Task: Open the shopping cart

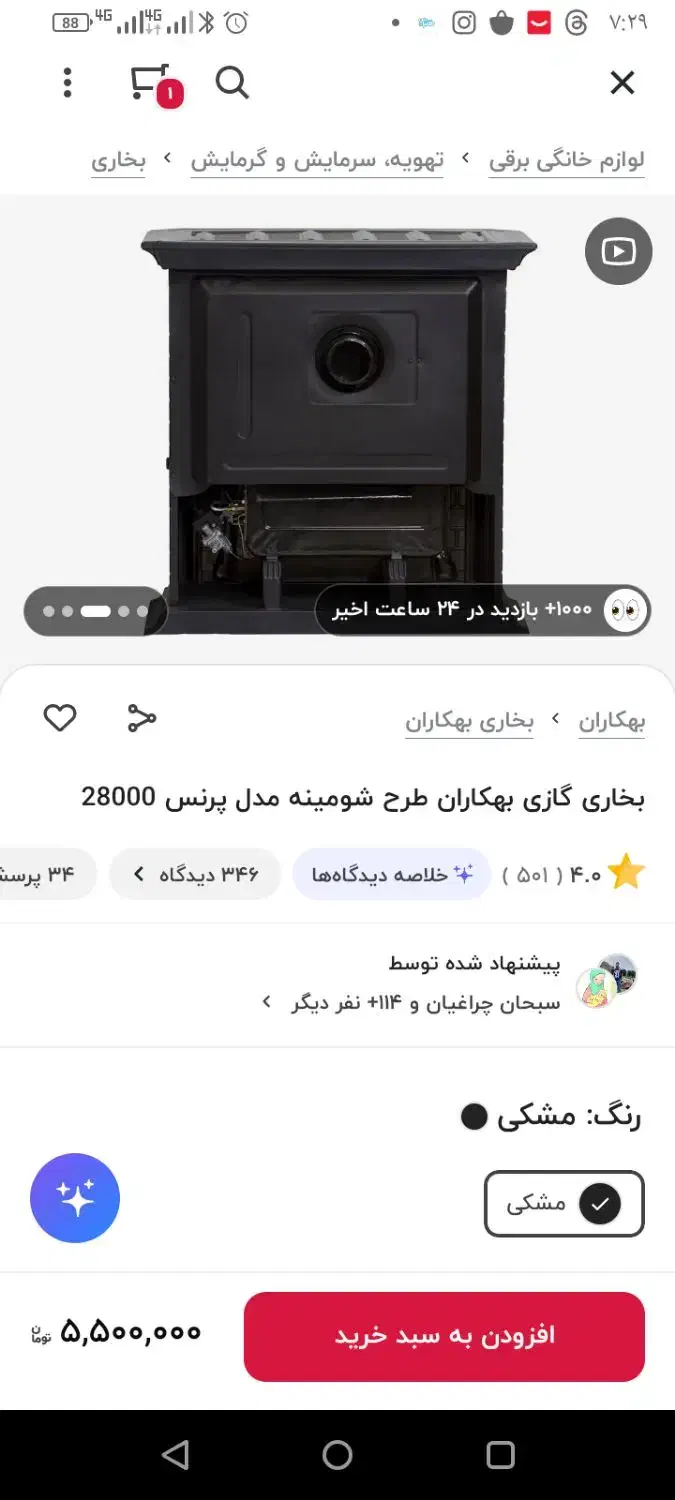Action: tap(152, 84)
